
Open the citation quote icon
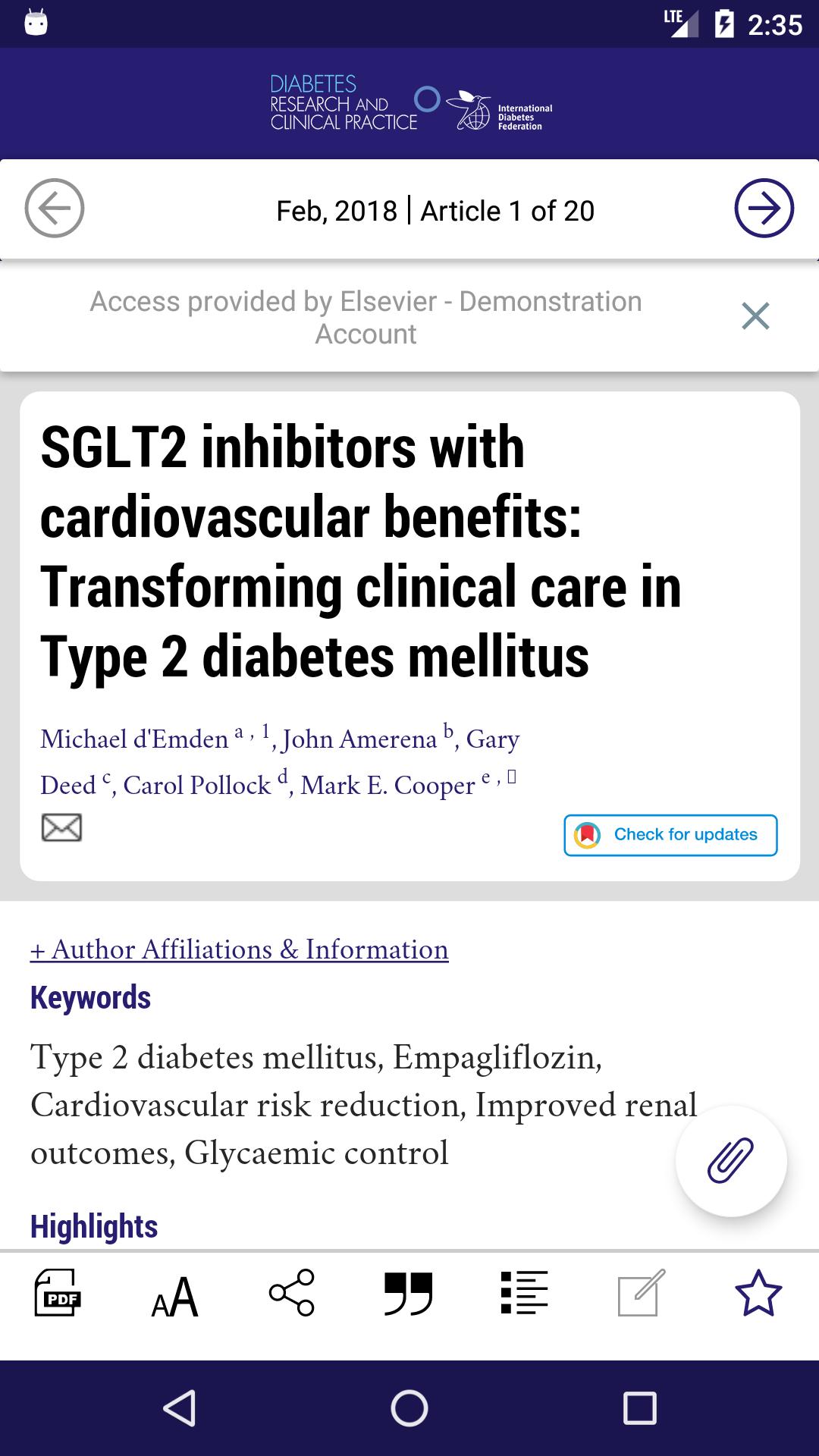pyautogui.click(x=408, y=1293)
